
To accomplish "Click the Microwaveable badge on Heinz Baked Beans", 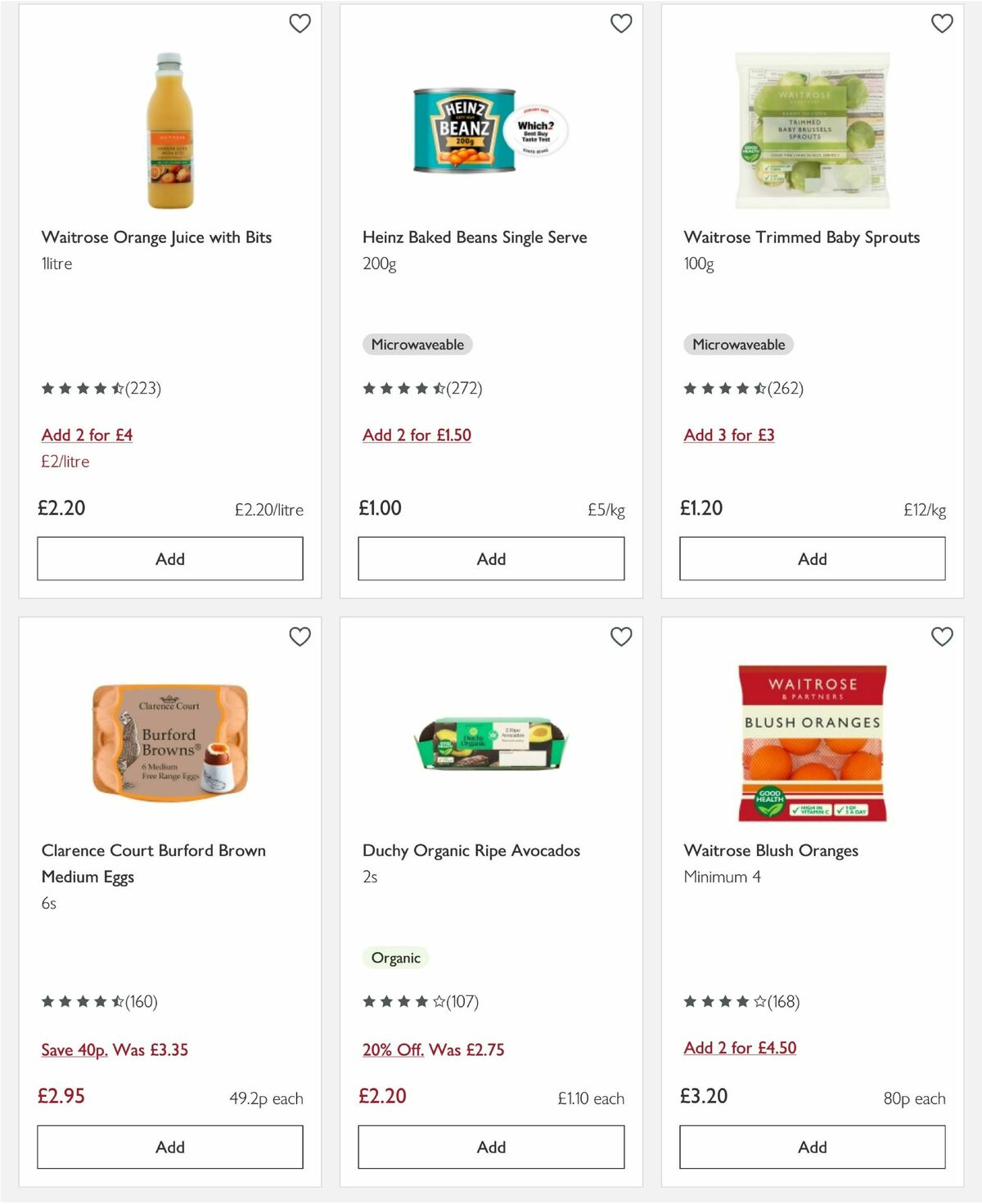I will tap(417, 344).
